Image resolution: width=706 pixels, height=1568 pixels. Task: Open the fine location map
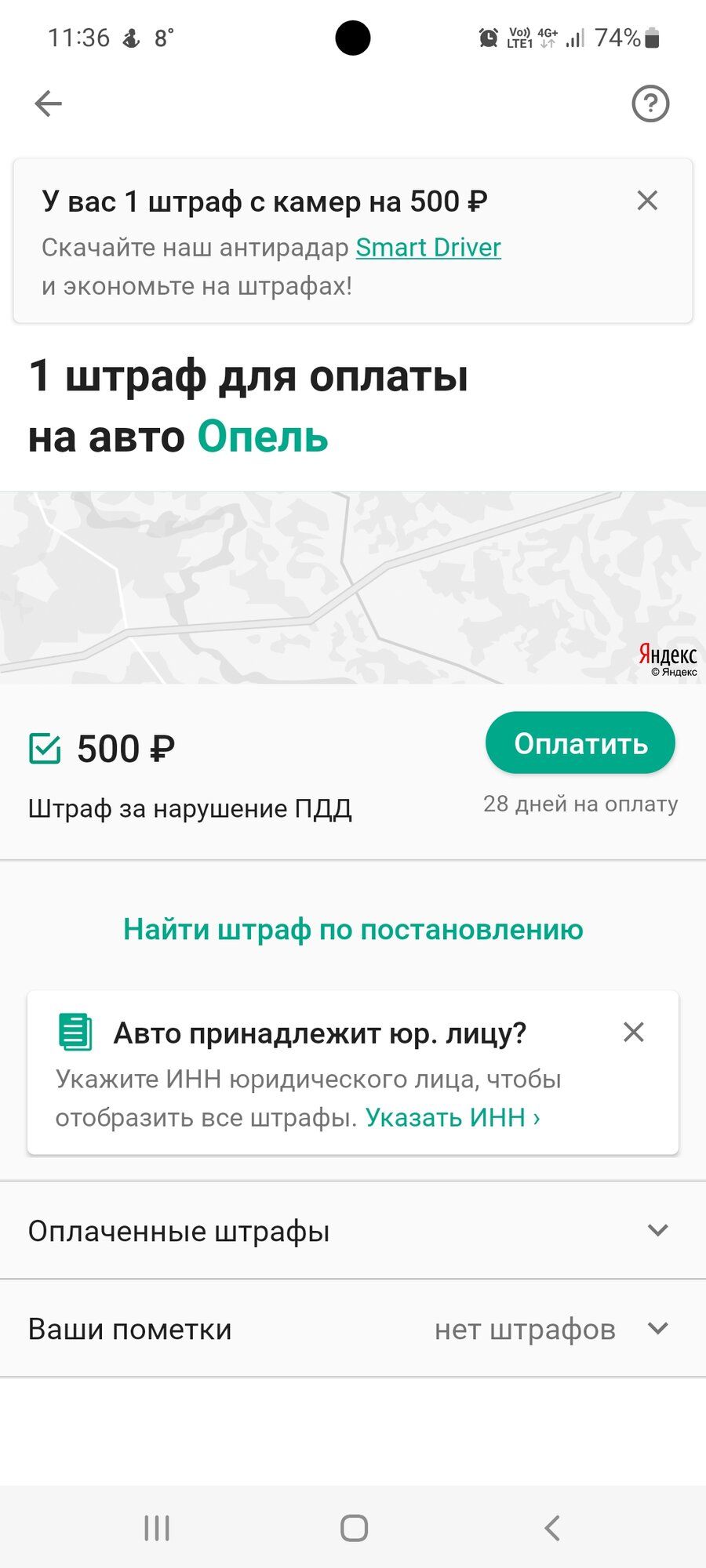click(353, 588)
